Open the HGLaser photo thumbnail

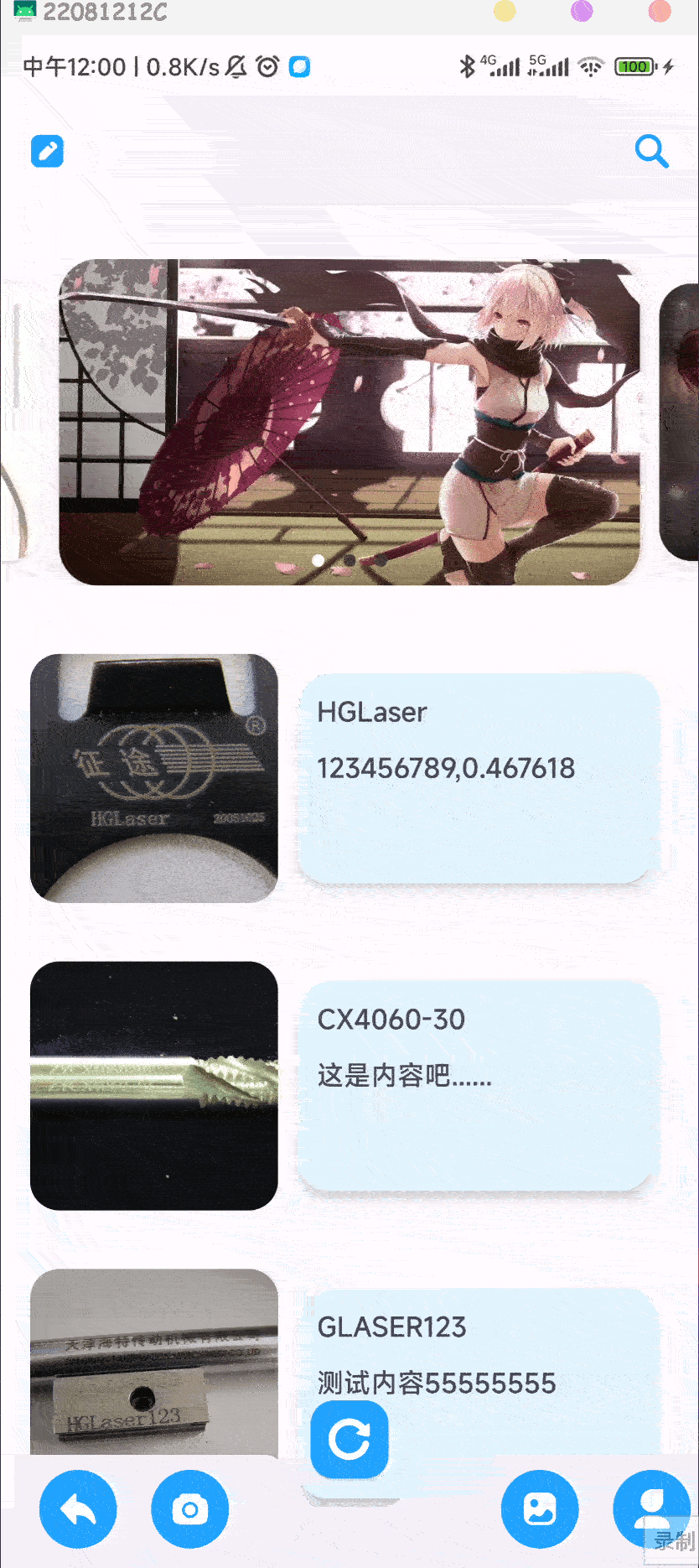tap(154, 778)
